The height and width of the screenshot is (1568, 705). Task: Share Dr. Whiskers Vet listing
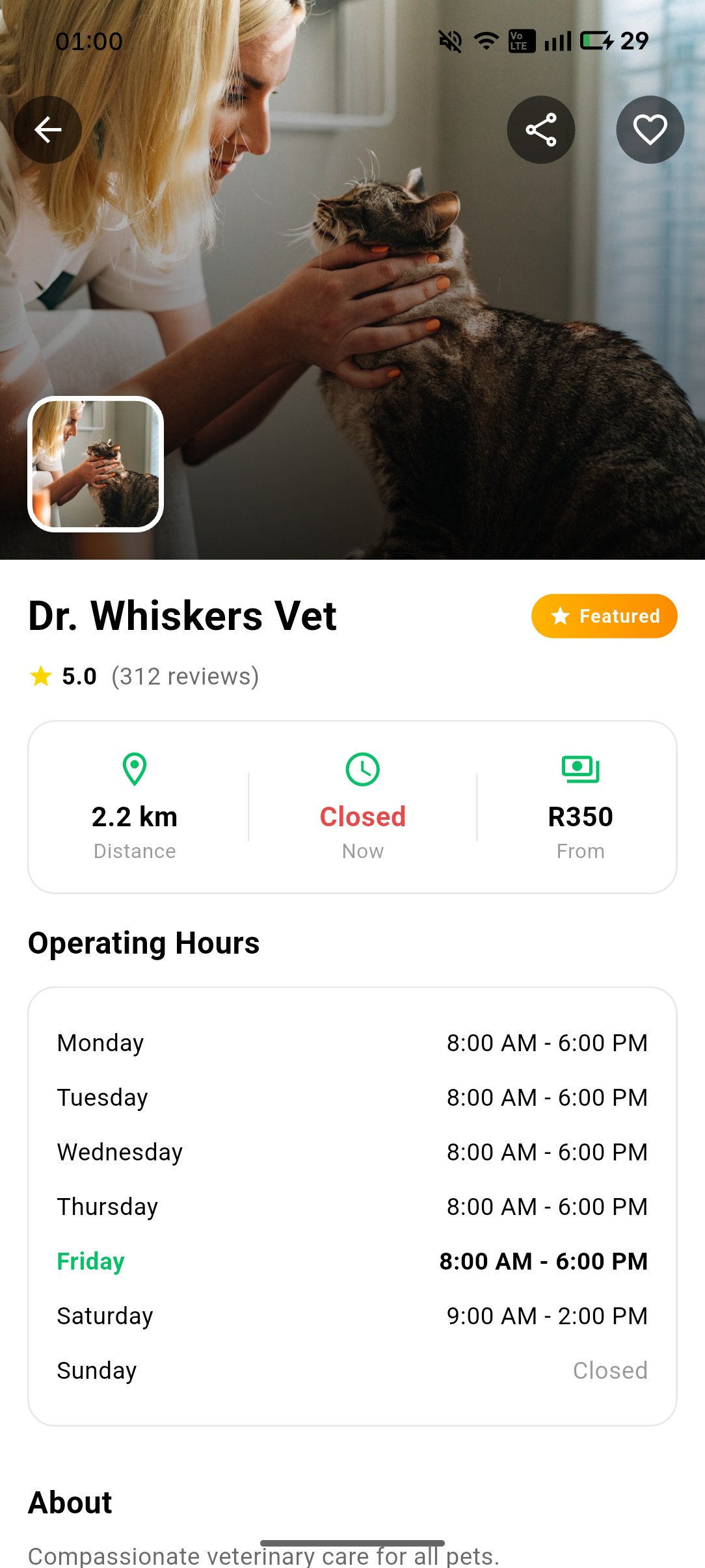point(541,129)
